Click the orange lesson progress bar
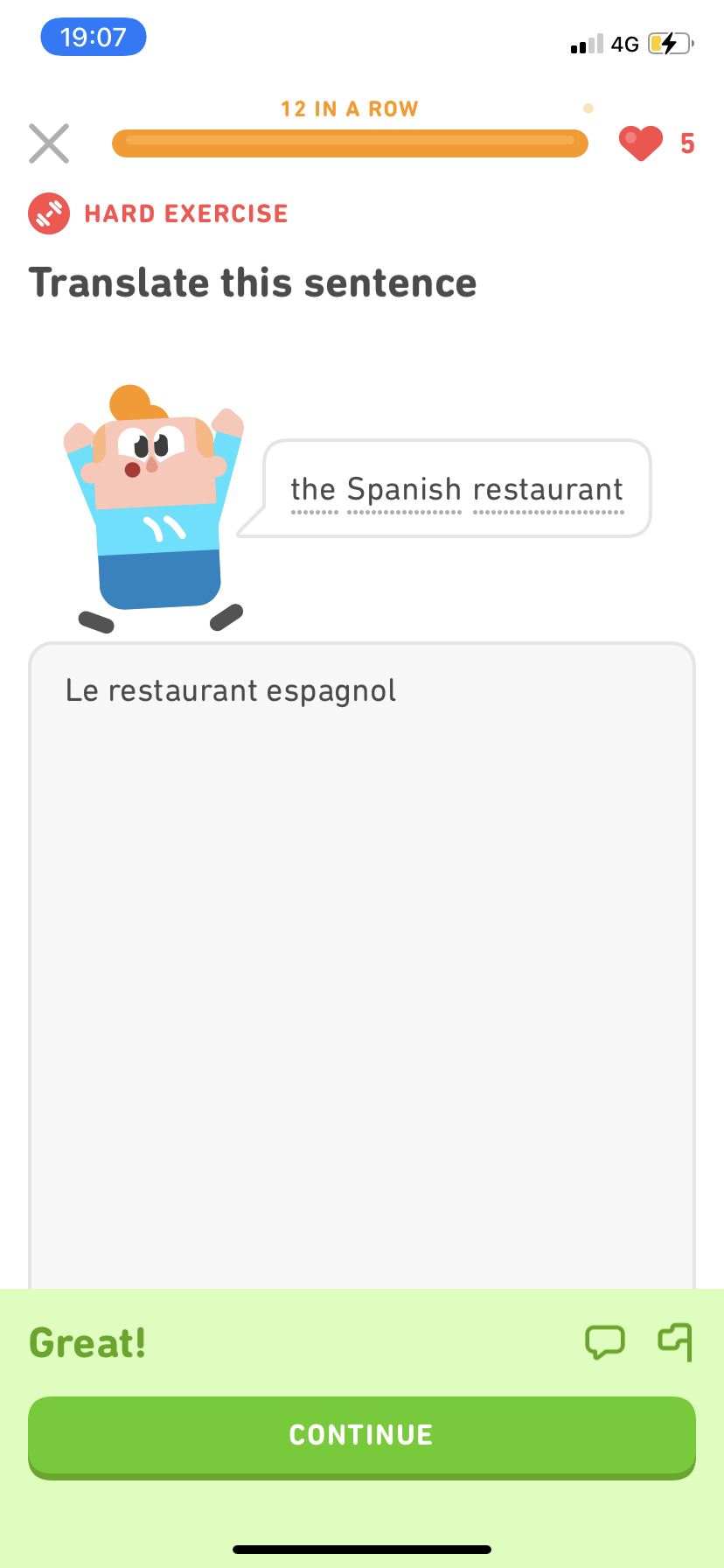Screen dimensions: 724x1568 pyautogui.click(x=350, y=143)
